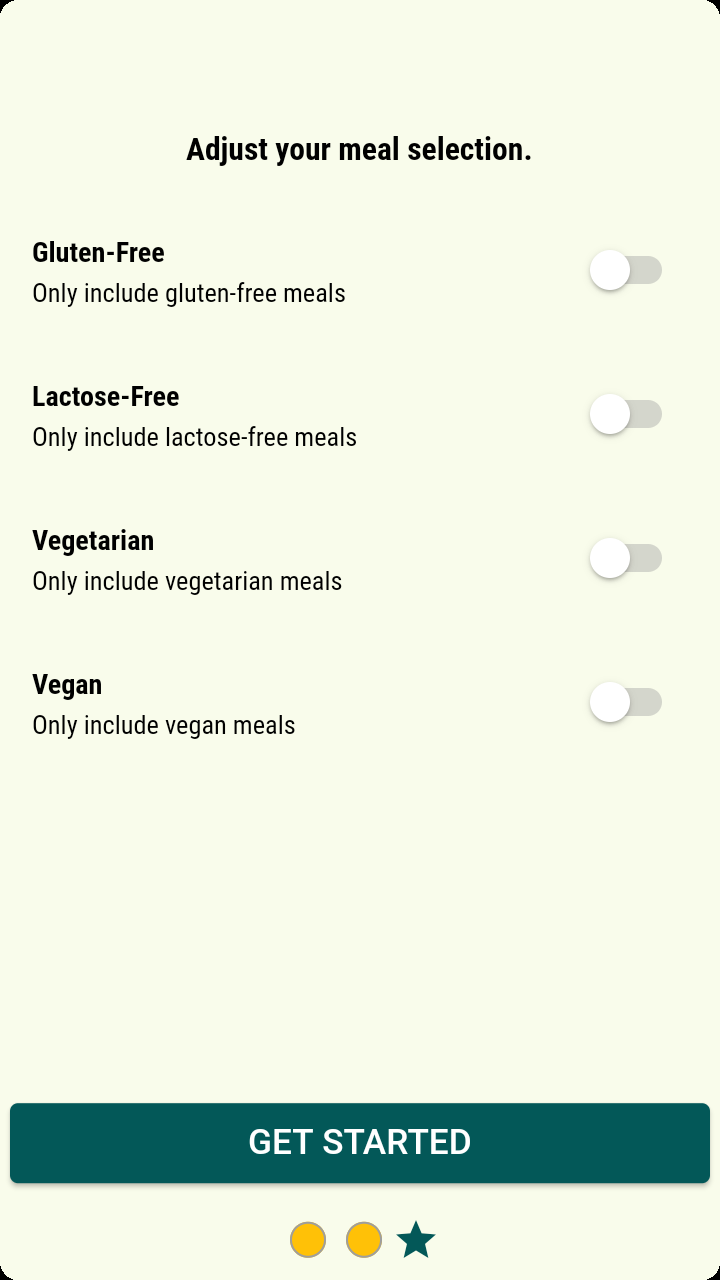The image size is (720, 1280).
Task: Click the Lactose-Free heading text
Action: point(105,397)
